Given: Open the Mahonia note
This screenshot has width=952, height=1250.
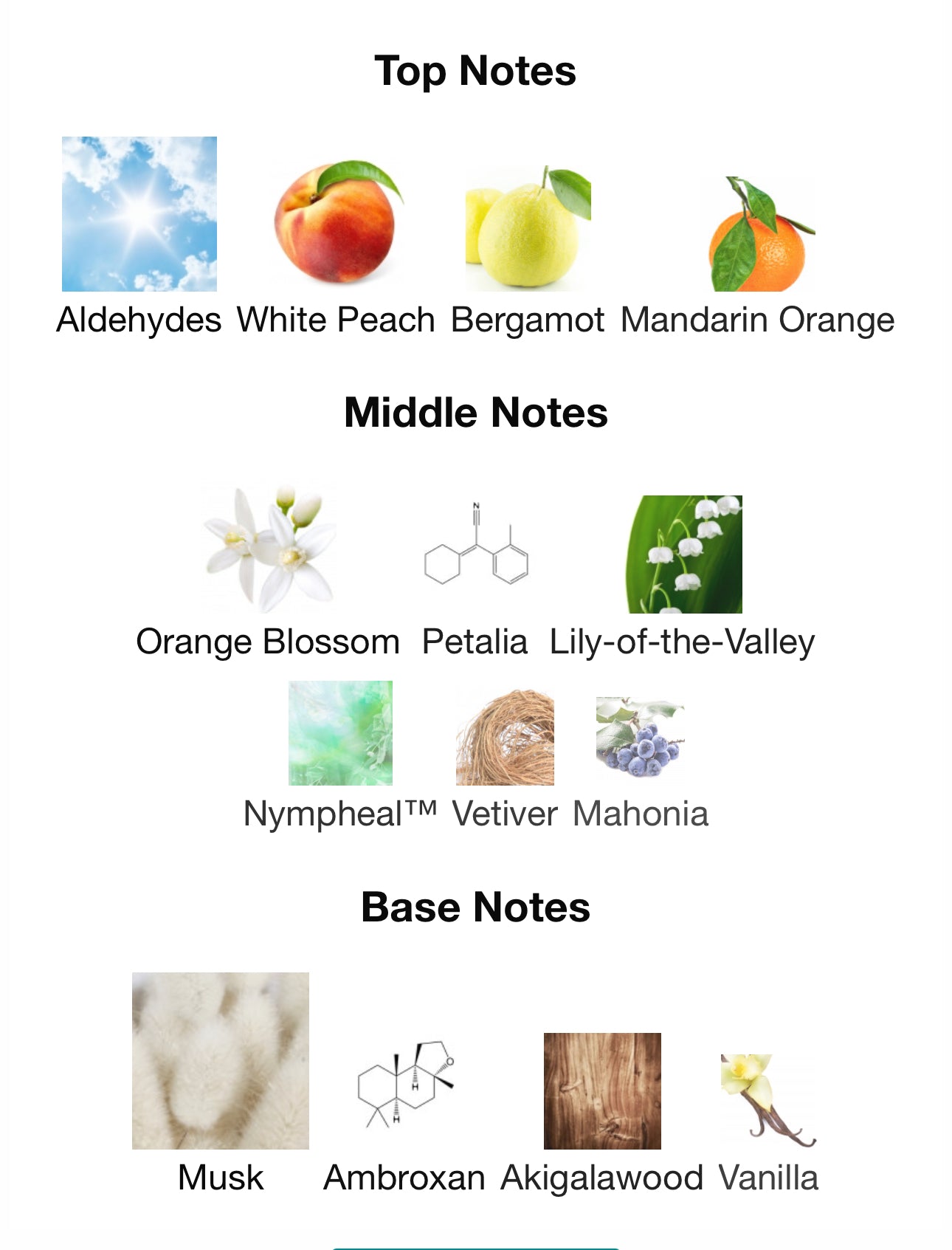Looking at the screenshot, I should (x=640, y=737).
